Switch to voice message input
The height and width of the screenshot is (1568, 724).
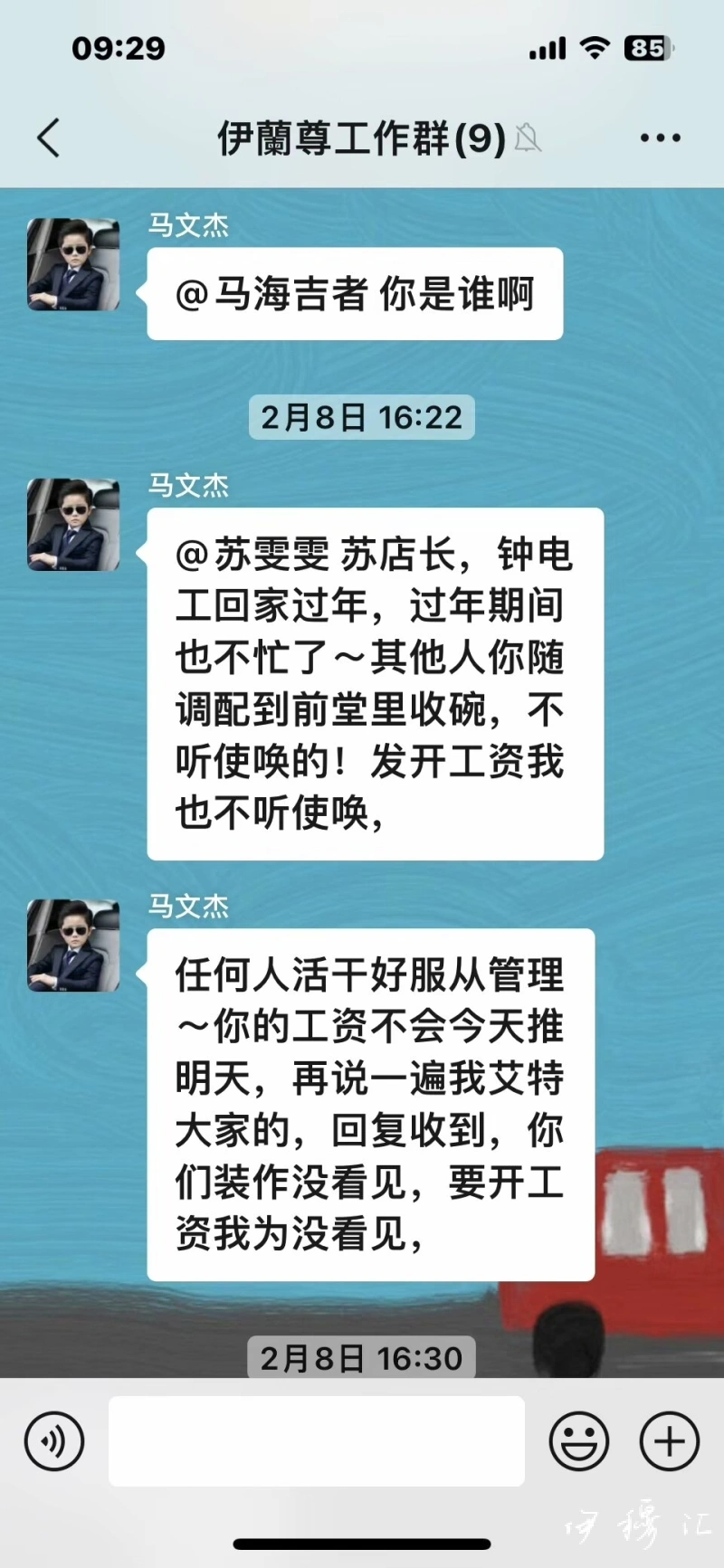point(54,1441)
